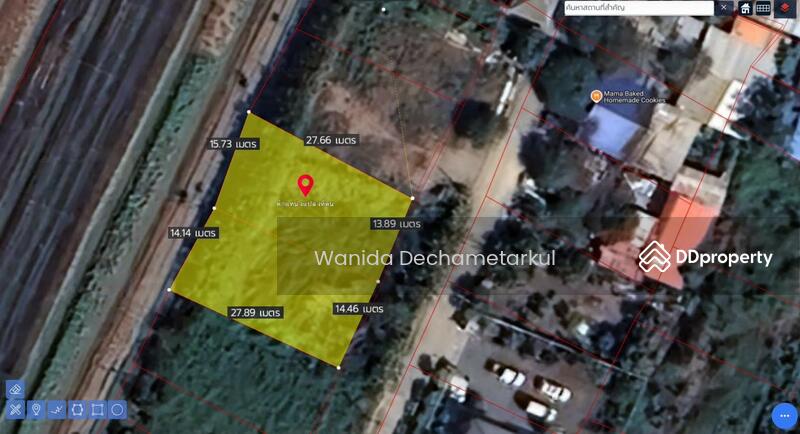Choose the polygon drawing tool
Screen dimensions: 800x434
77,409
